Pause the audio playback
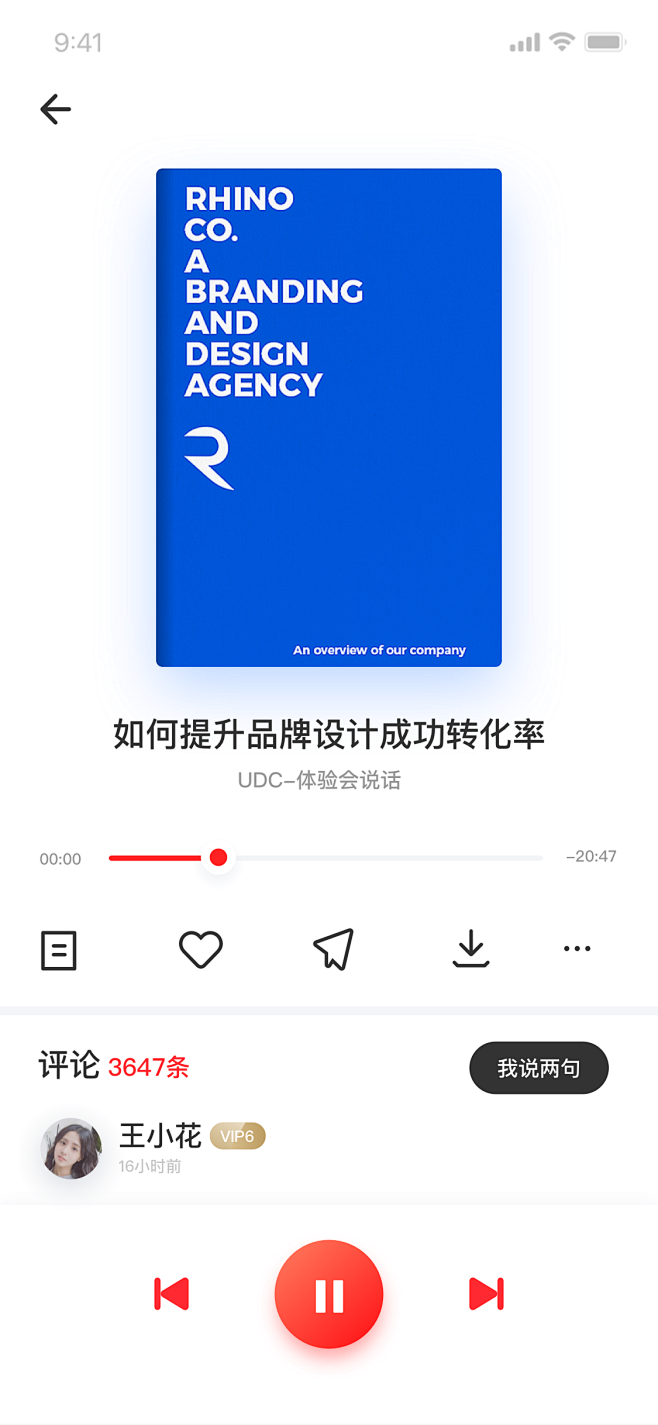Viewport: 658px width, 1425px height. point(329,1295)
